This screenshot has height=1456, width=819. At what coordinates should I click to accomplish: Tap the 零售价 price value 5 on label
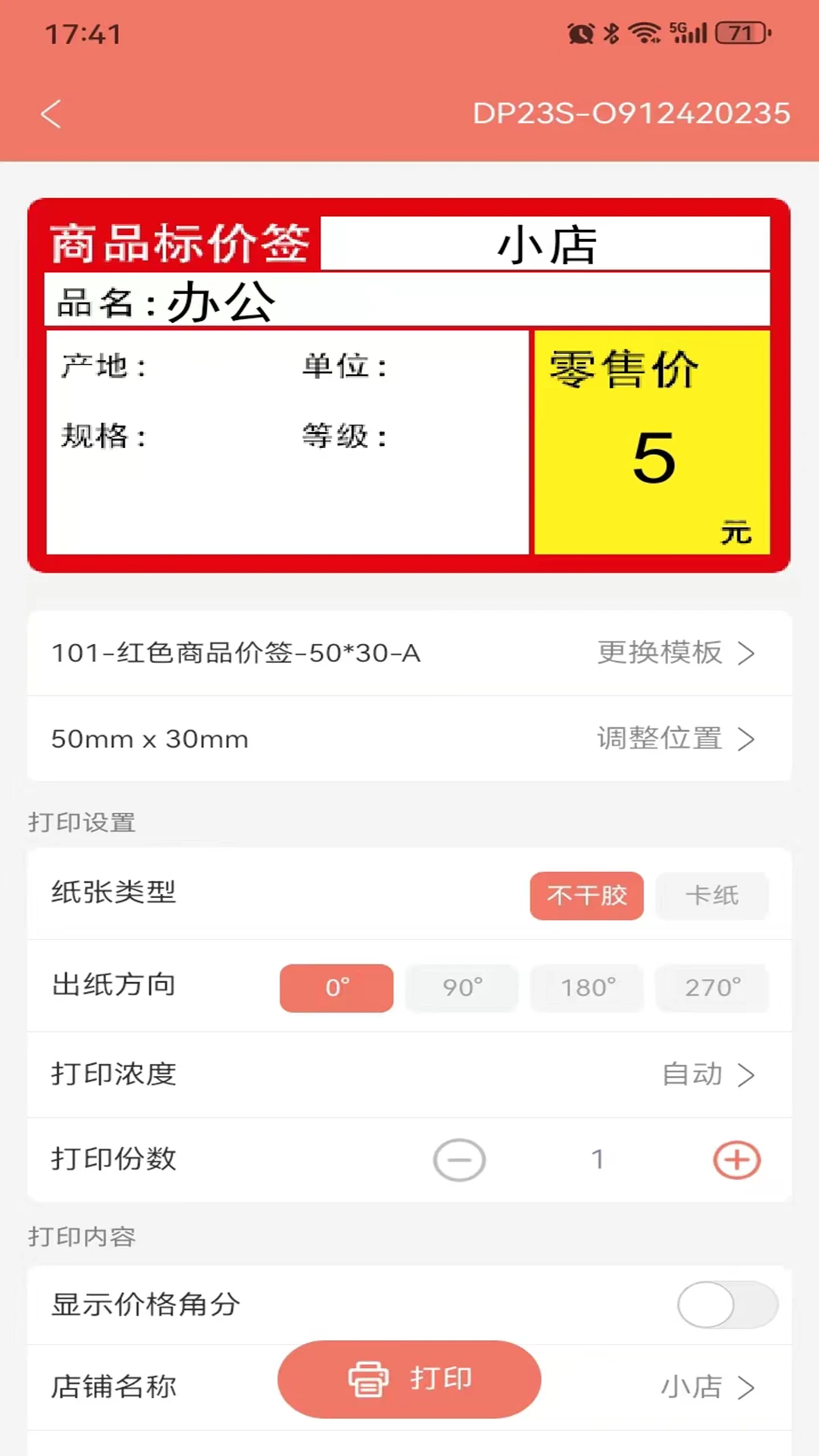click(653, 459)
